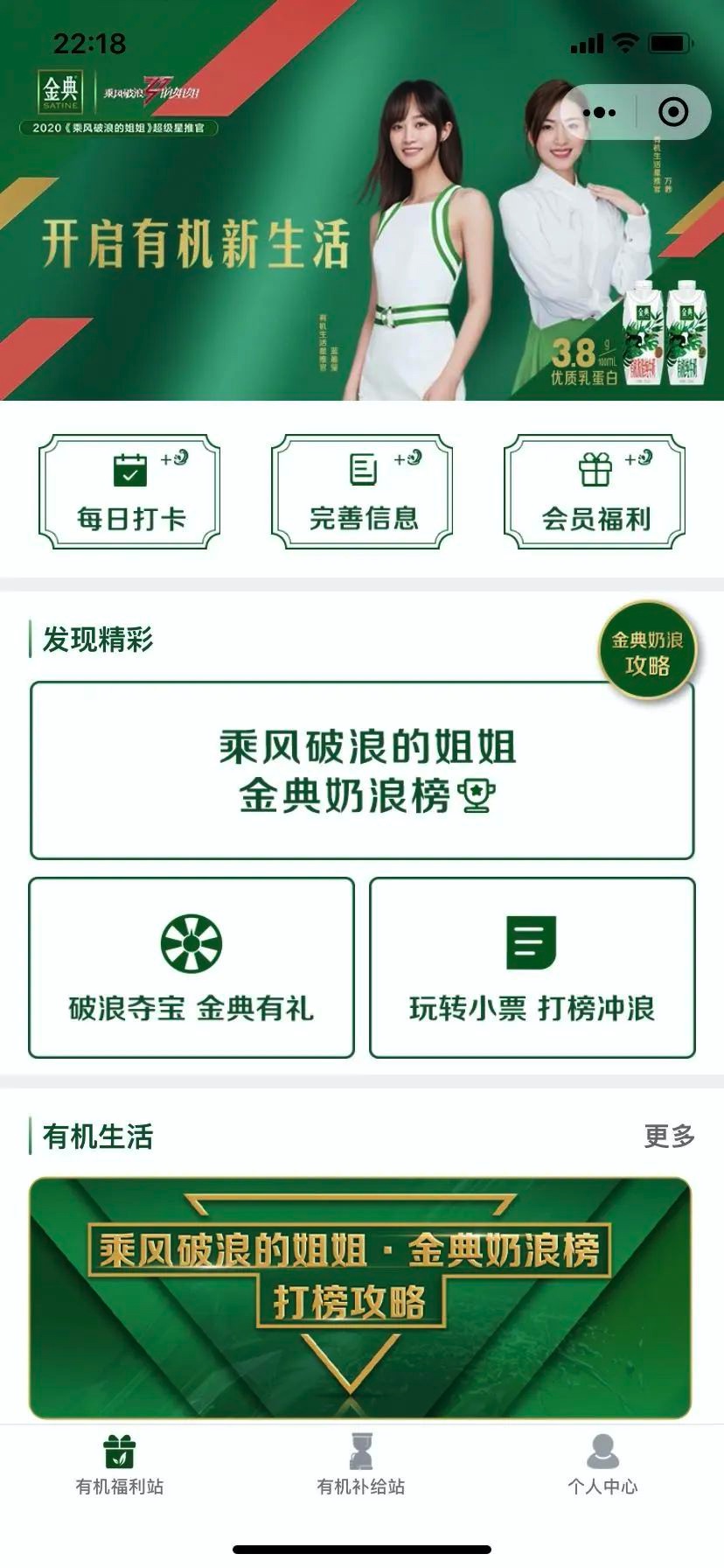Tap the gift icon above 会员福利
The width and height of the screenshot is (724, 1568).
(595, 469)
